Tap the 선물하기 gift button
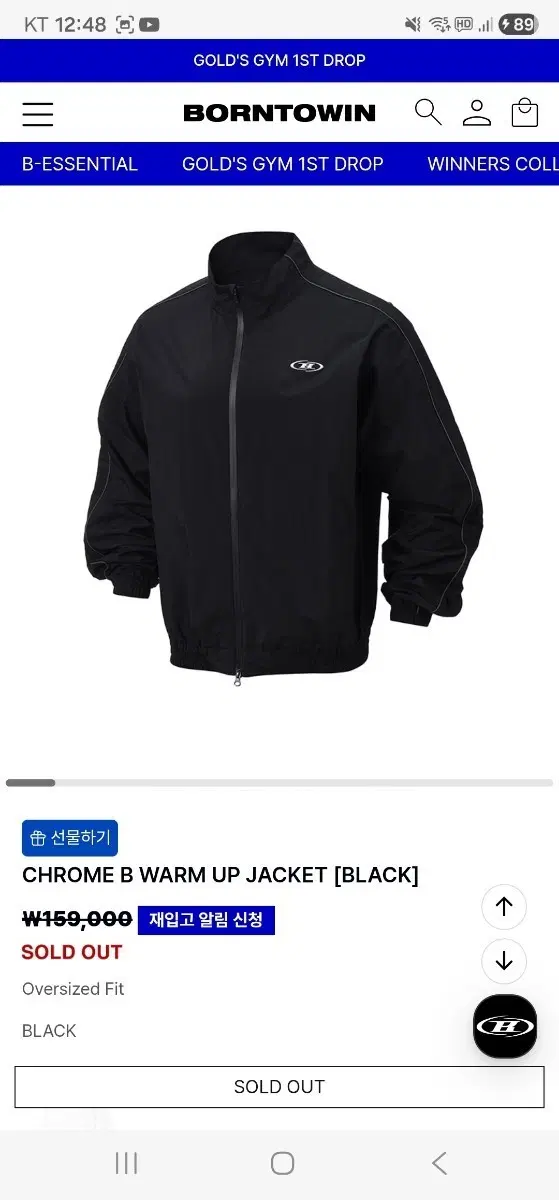This screenshot has width=559, height=1200. 70,838
